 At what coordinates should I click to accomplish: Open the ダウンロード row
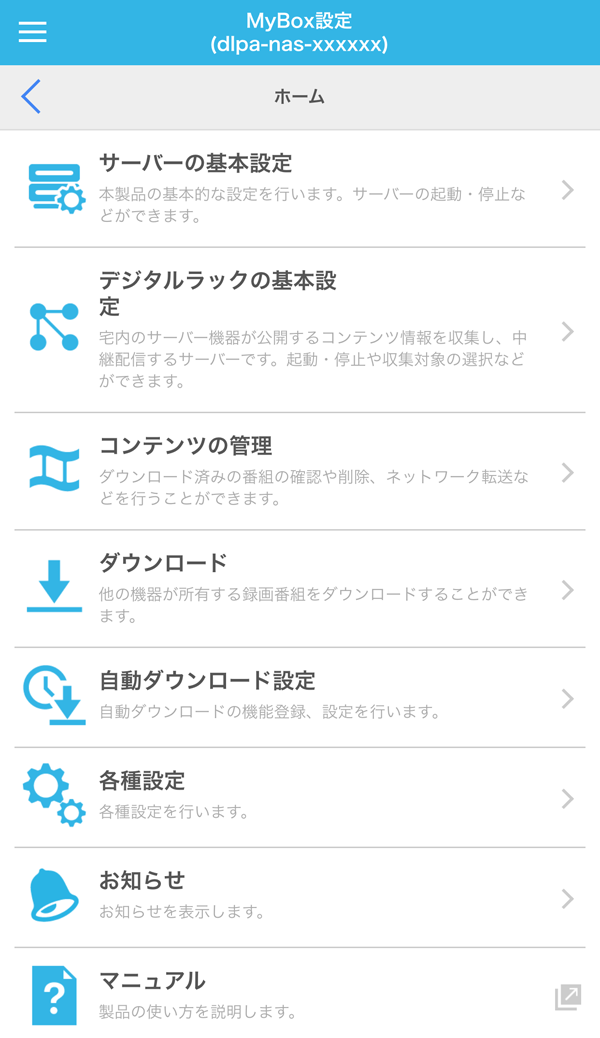[x=300, y=589]
